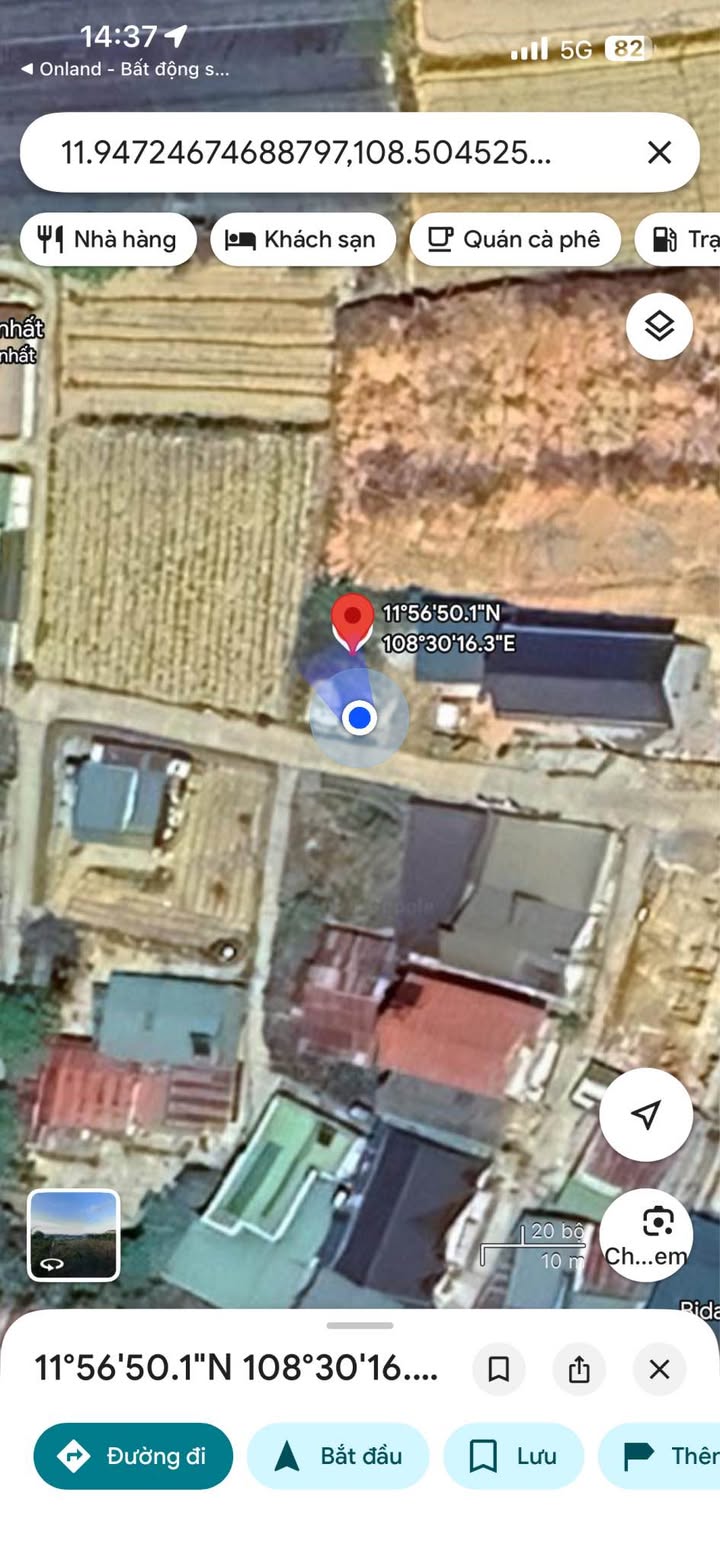Share this dropped pin location
The width and height of the screenshot is (720, 1560).
click(x=579, y=1369)
